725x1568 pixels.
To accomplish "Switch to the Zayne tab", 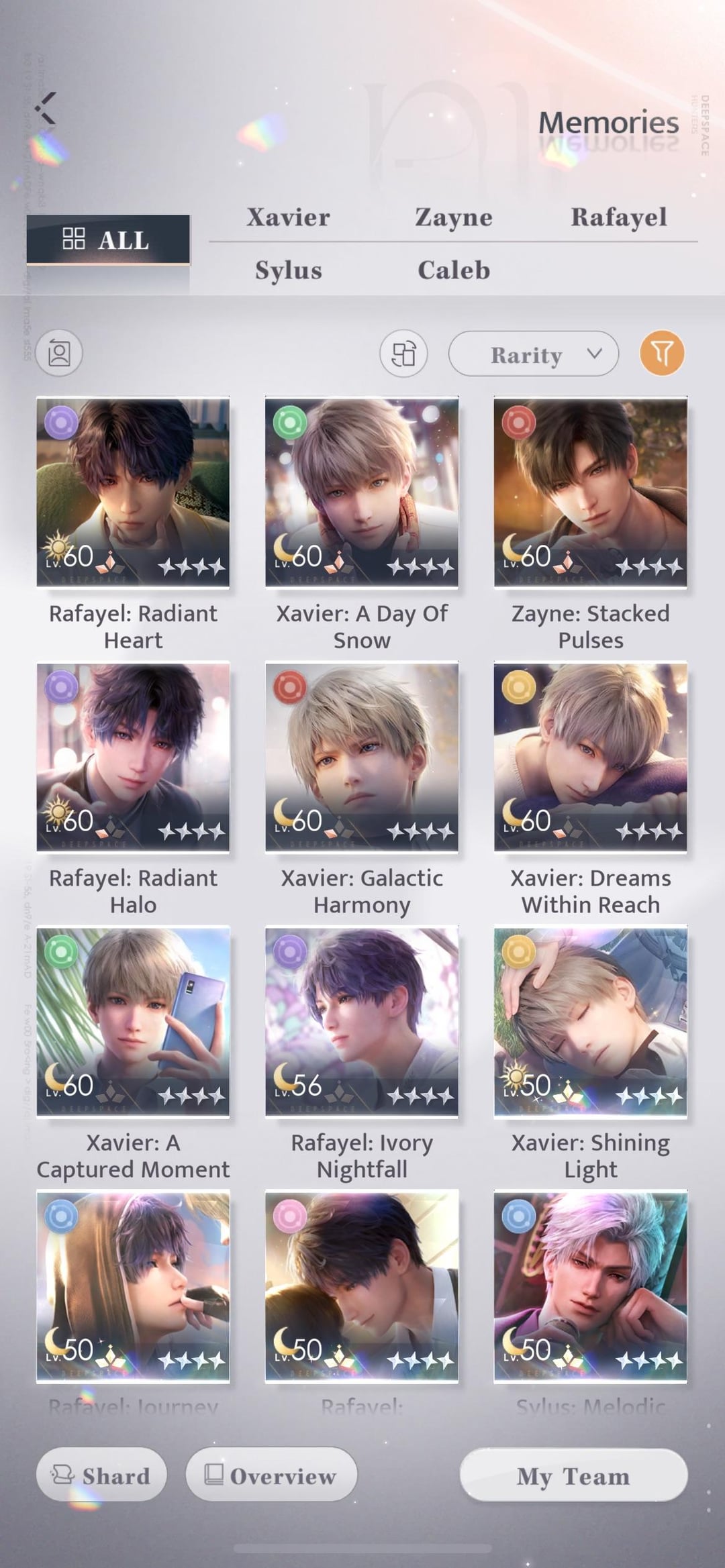I will point(454,217).
